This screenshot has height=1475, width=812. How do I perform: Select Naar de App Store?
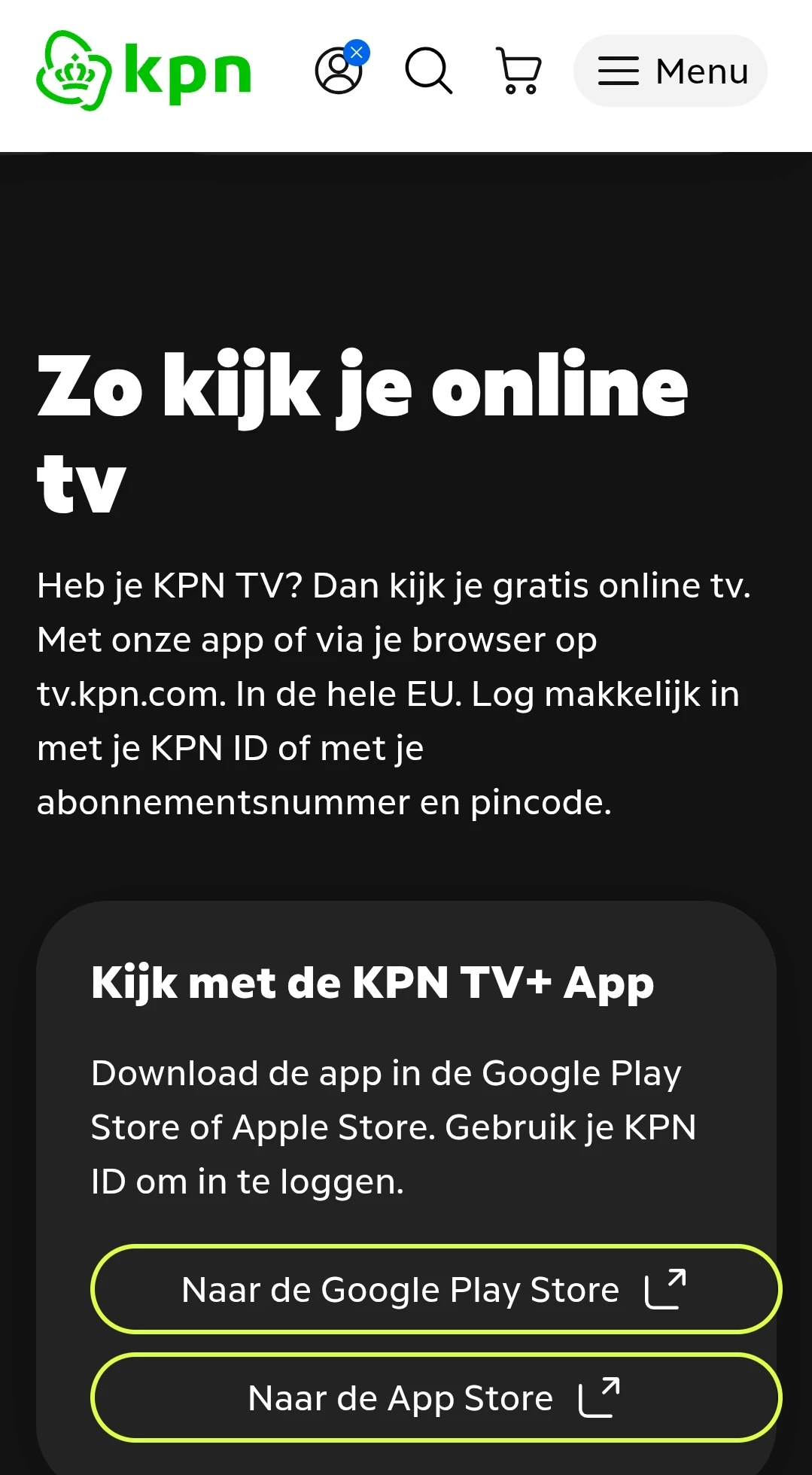click(436, 1398)
